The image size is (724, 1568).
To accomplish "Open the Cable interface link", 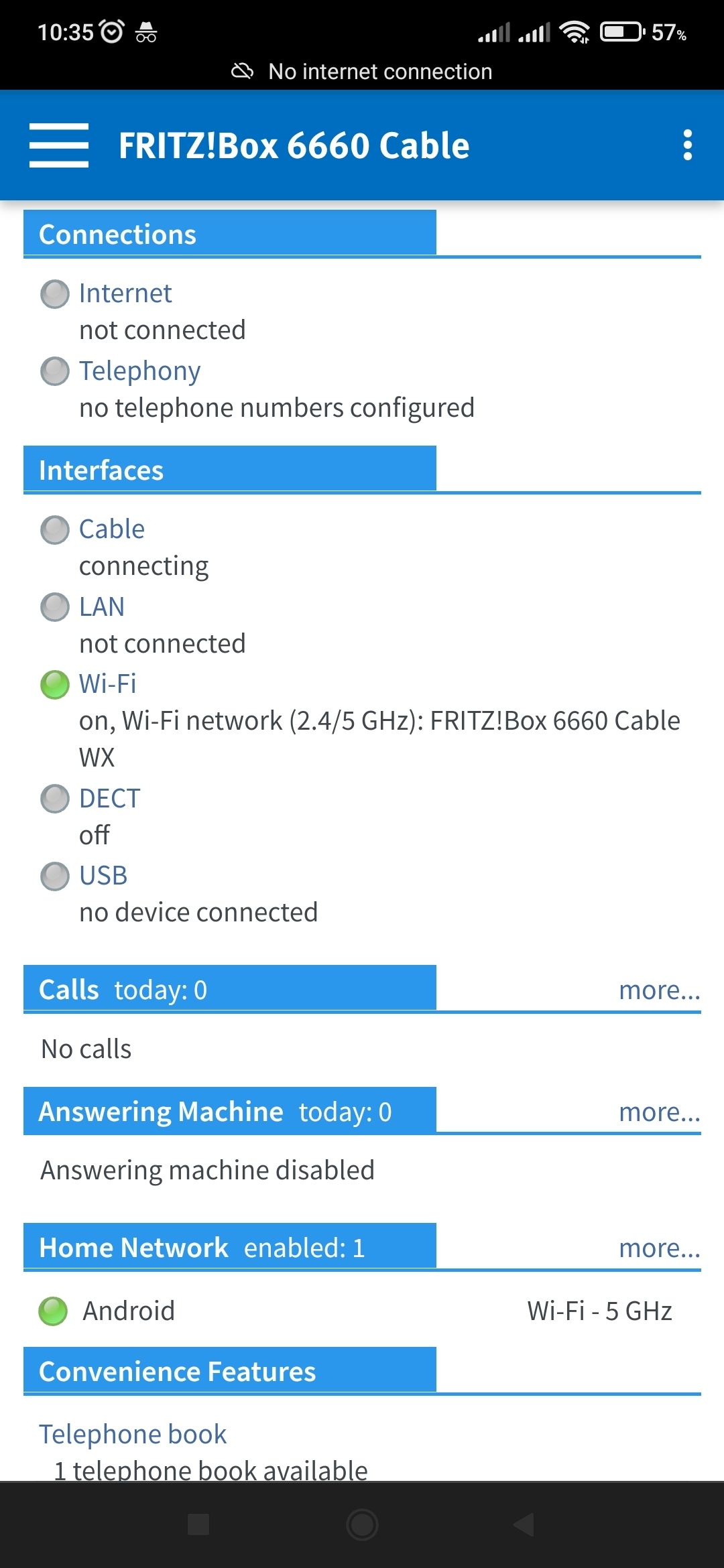I will pos(112,529).
